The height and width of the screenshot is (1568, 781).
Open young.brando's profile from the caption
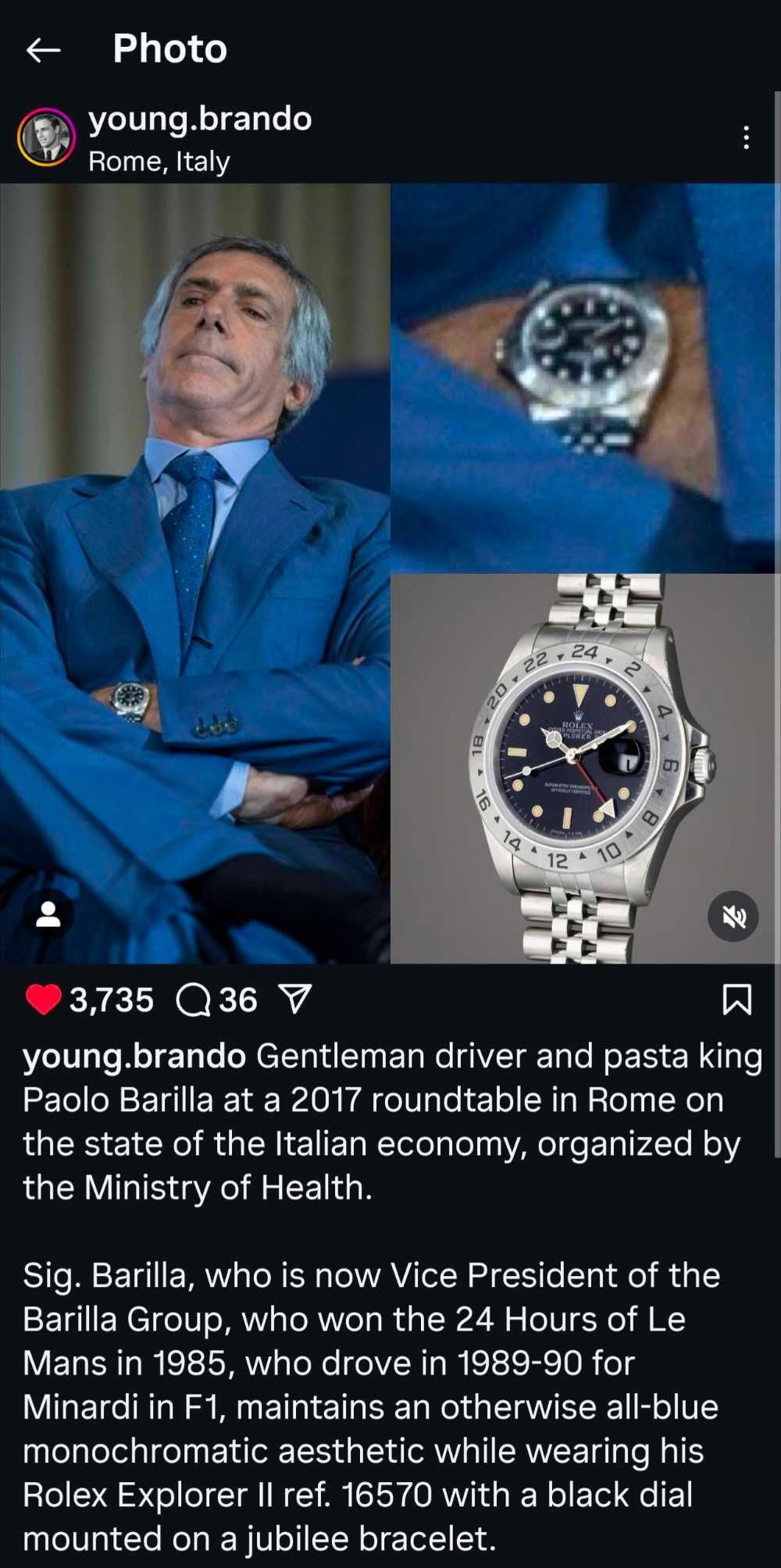click(x=134, y=1056)
